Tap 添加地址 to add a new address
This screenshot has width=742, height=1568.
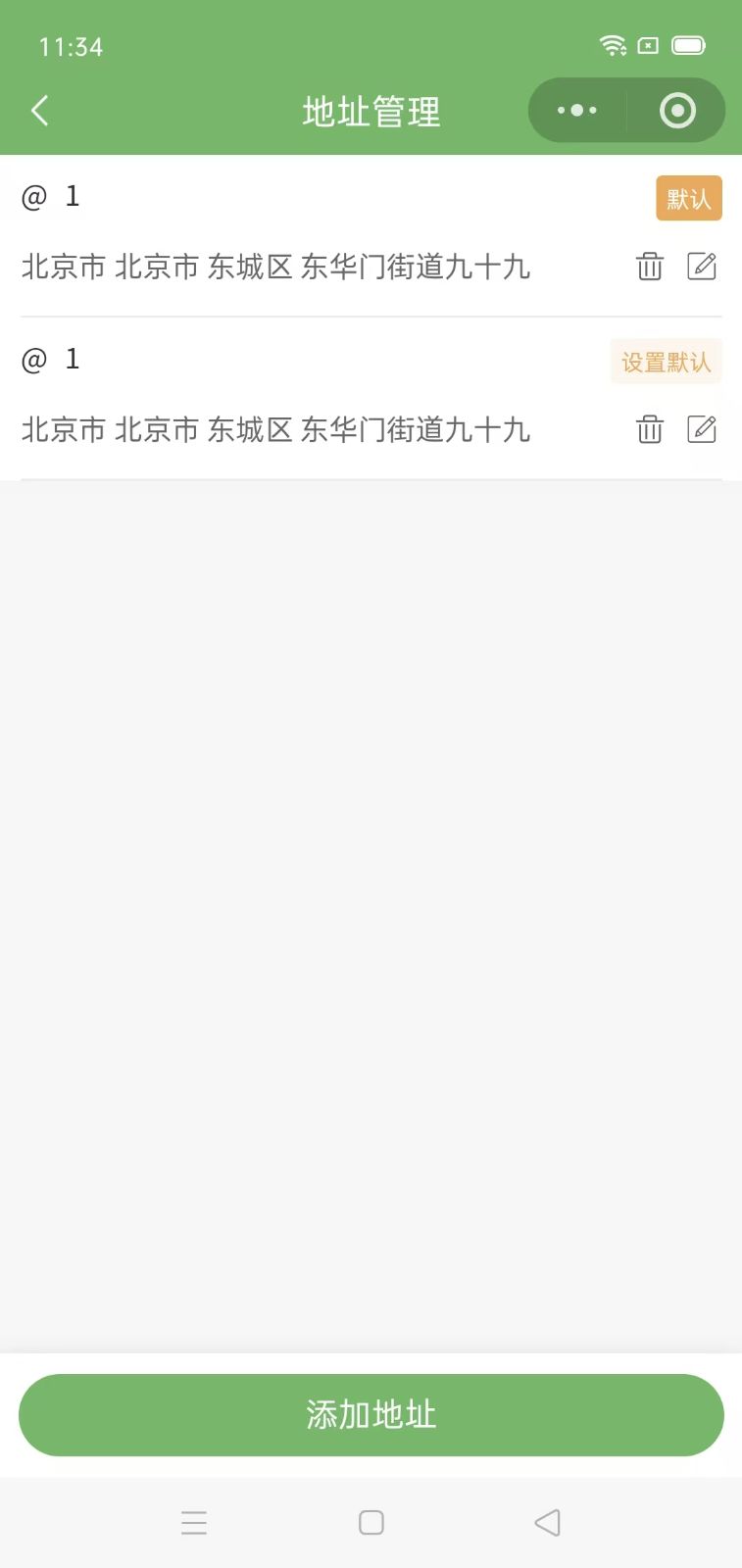click(371, 1414)
